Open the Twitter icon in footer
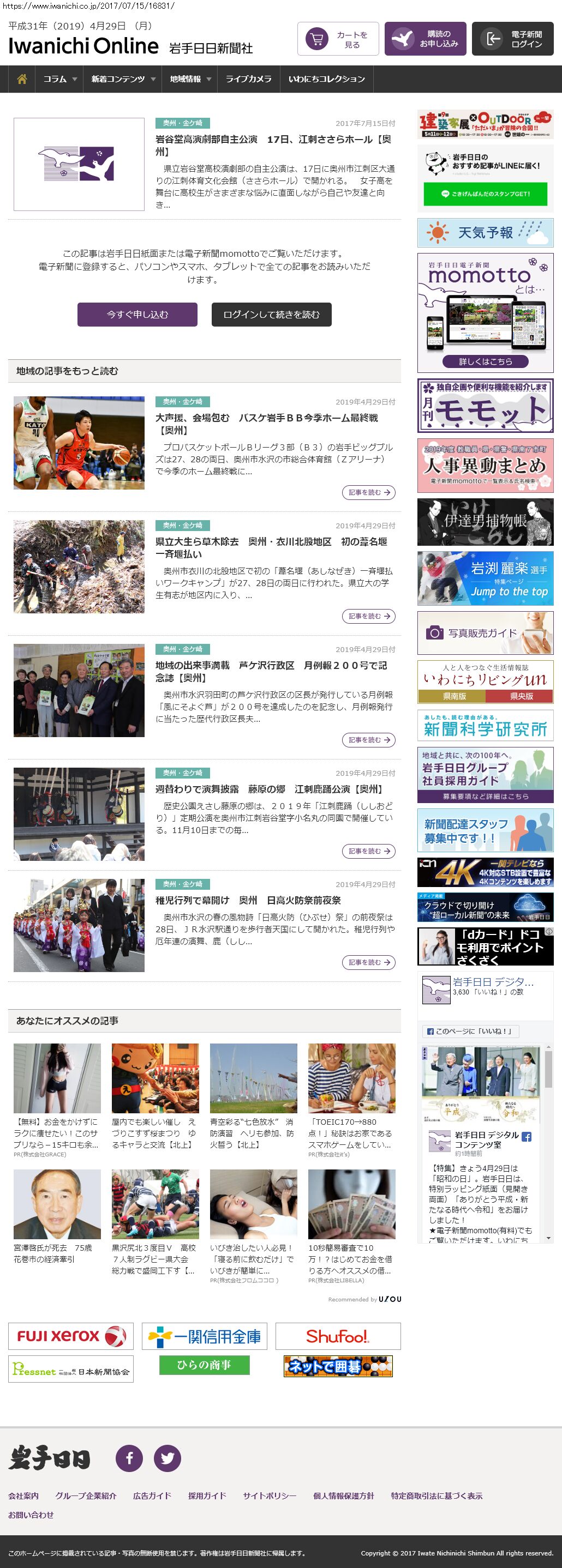 pyautogui.click(x=168, y=1458)
